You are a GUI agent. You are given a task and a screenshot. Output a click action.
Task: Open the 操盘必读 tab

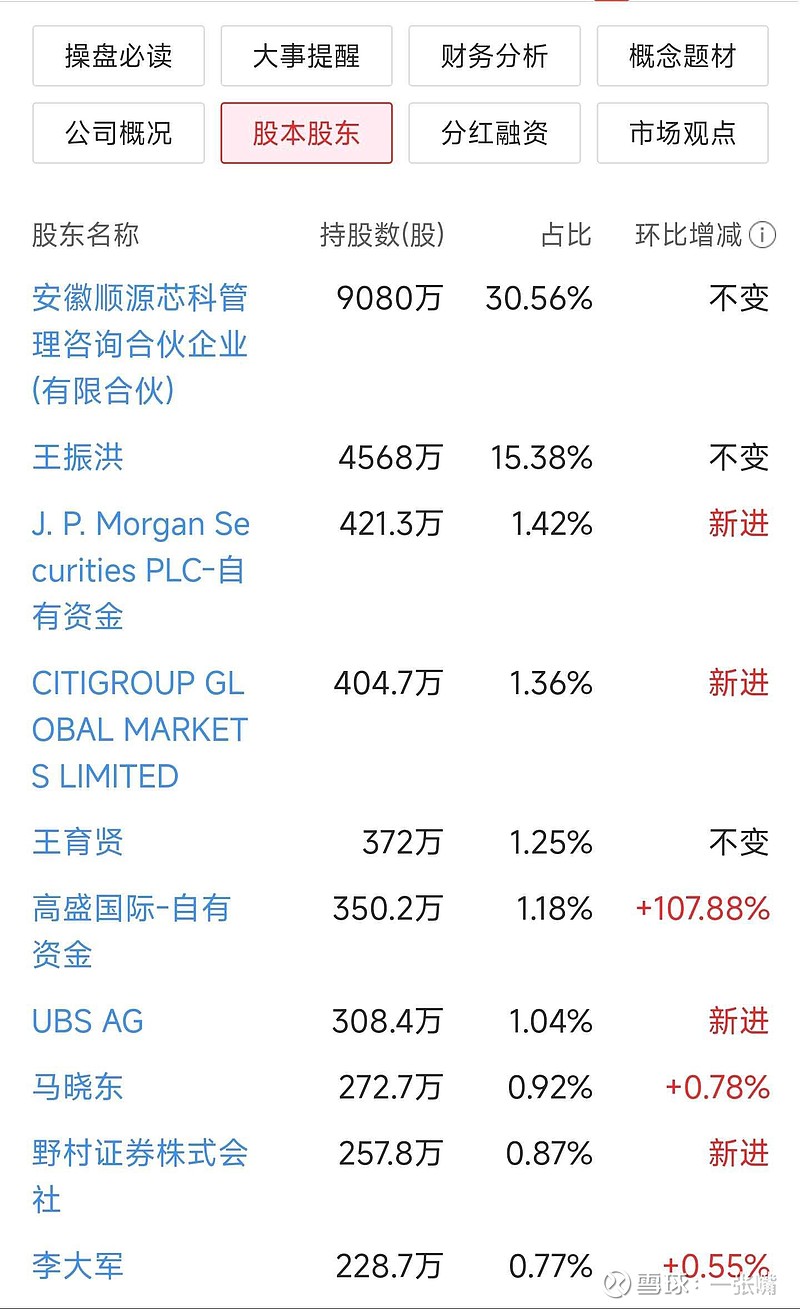[x=118, y=56]
